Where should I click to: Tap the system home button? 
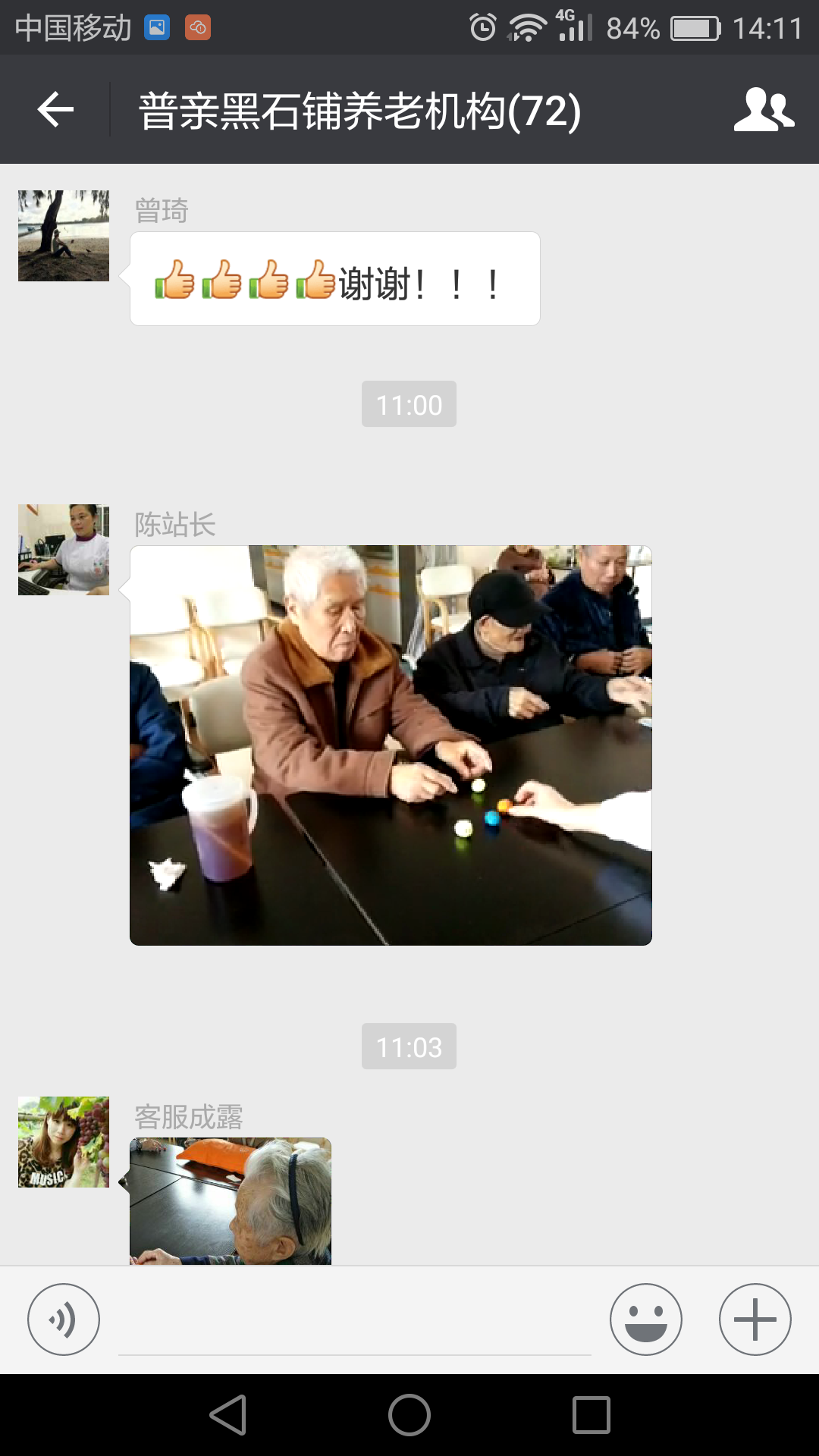tap(409, 1415)
